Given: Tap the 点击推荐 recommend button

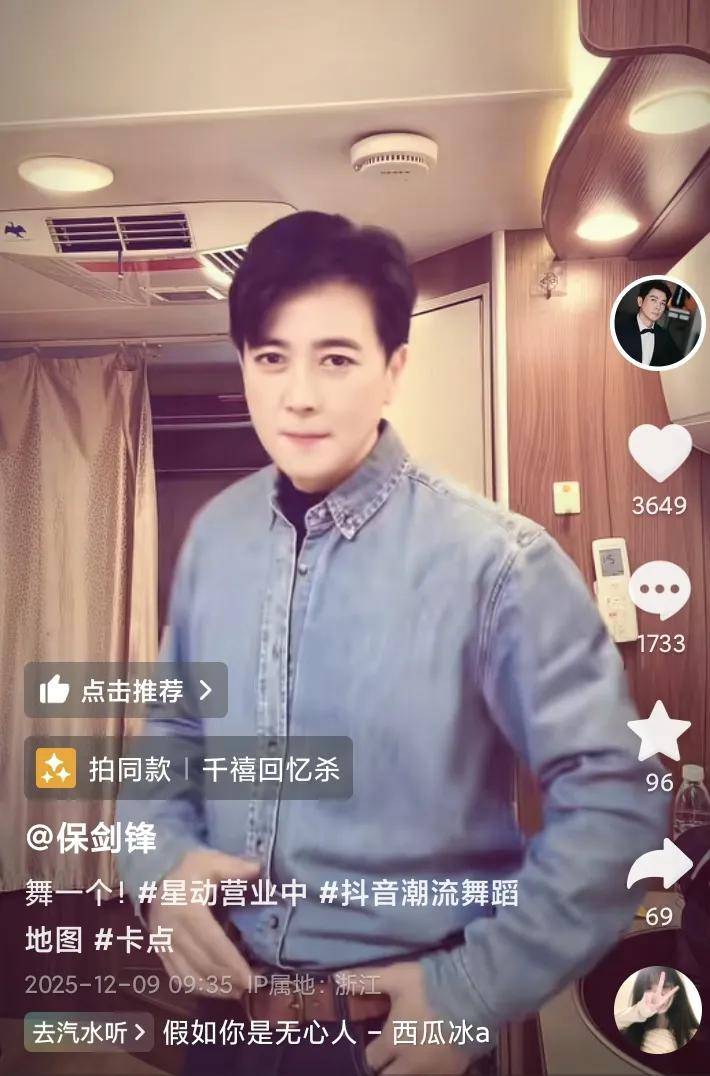Looking at the screenshot, I should pos(126,690).
